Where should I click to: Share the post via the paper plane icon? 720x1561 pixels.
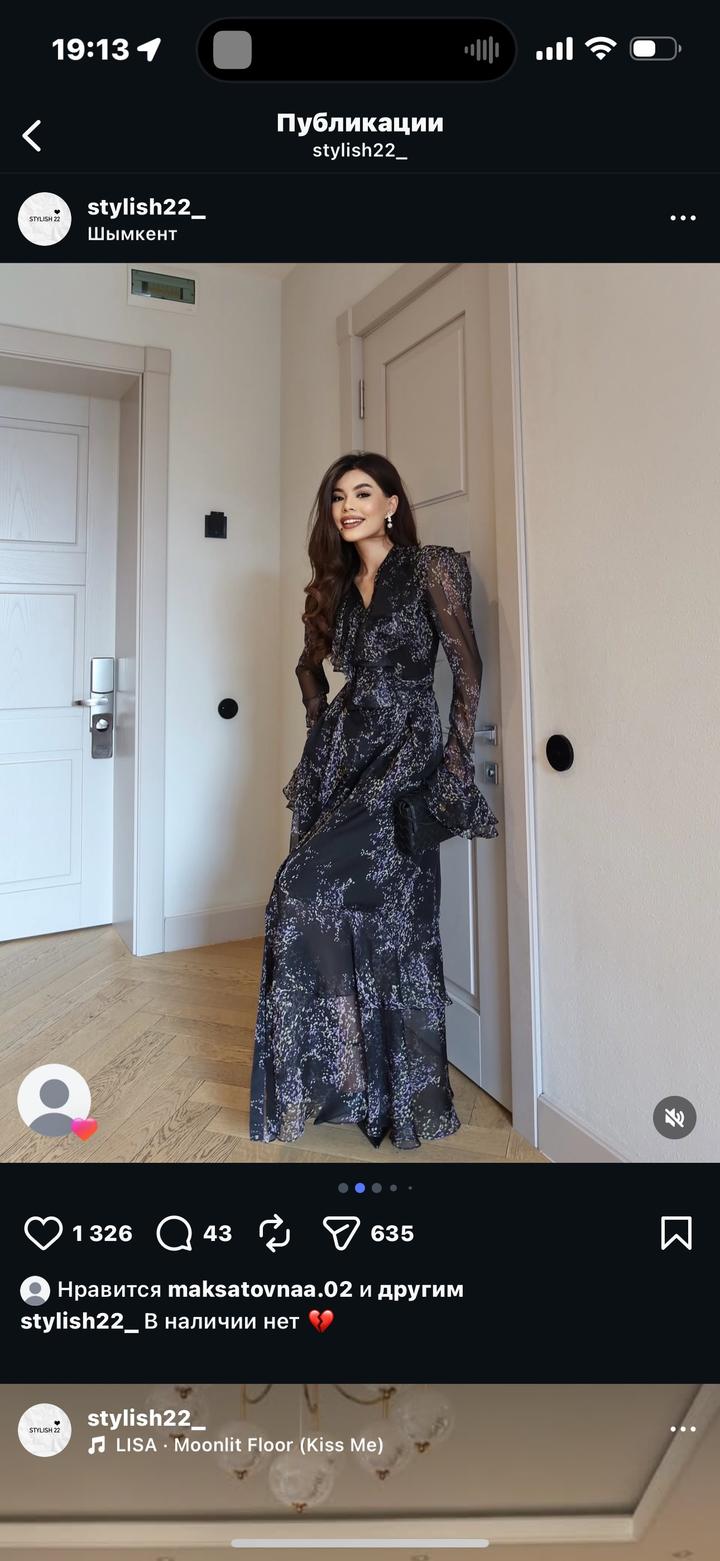341,1233
